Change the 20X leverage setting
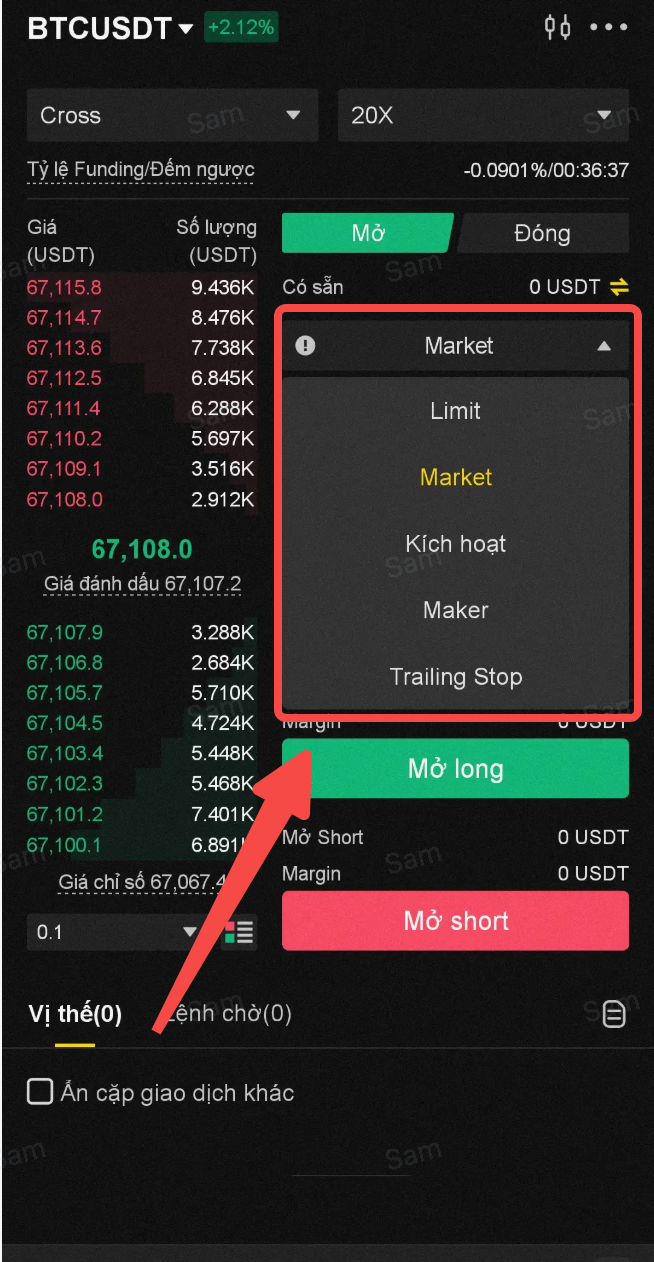The width and height of the screenshot is (654, 1262). [x=483, y=115]
